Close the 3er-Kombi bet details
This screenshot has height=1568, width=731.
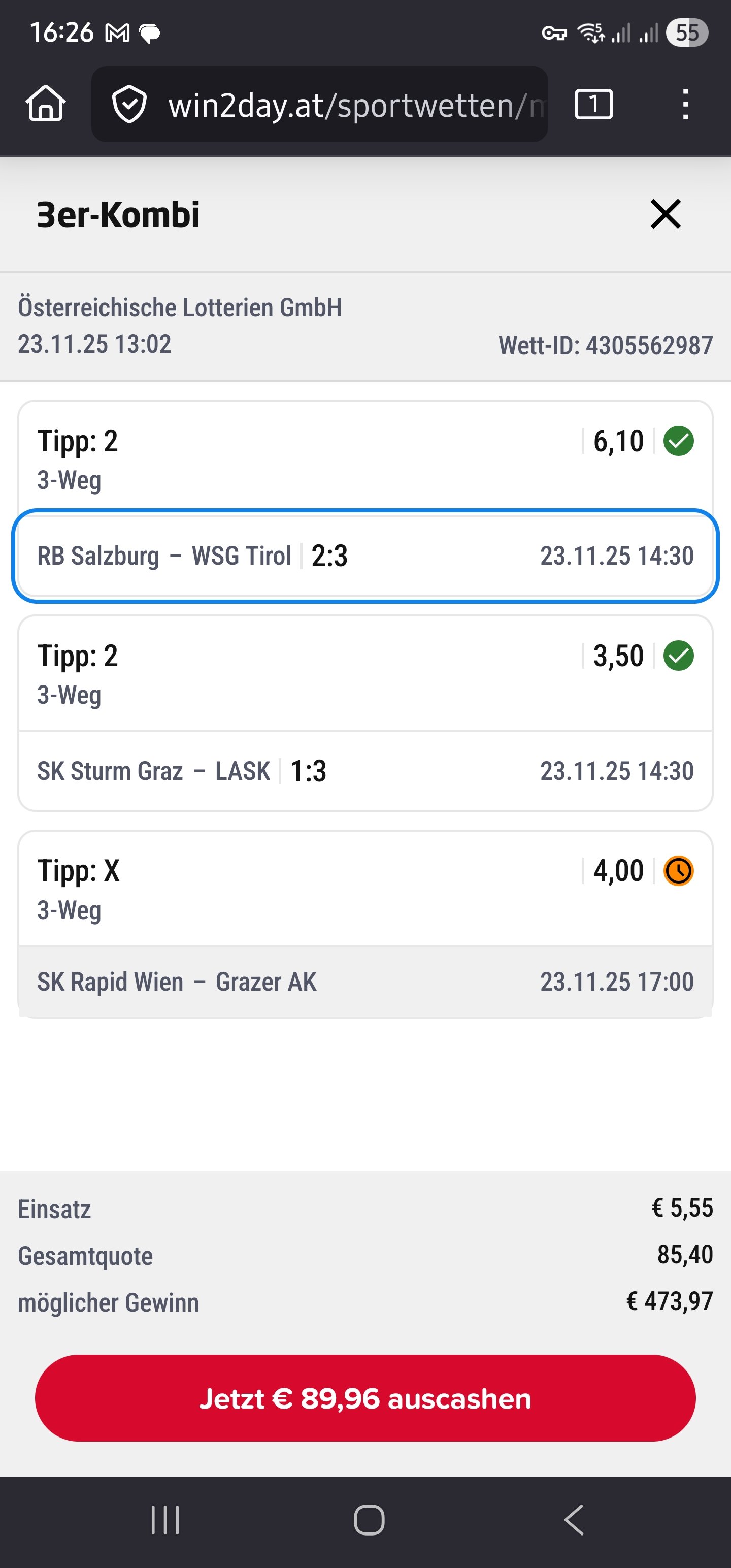(666, 214)
